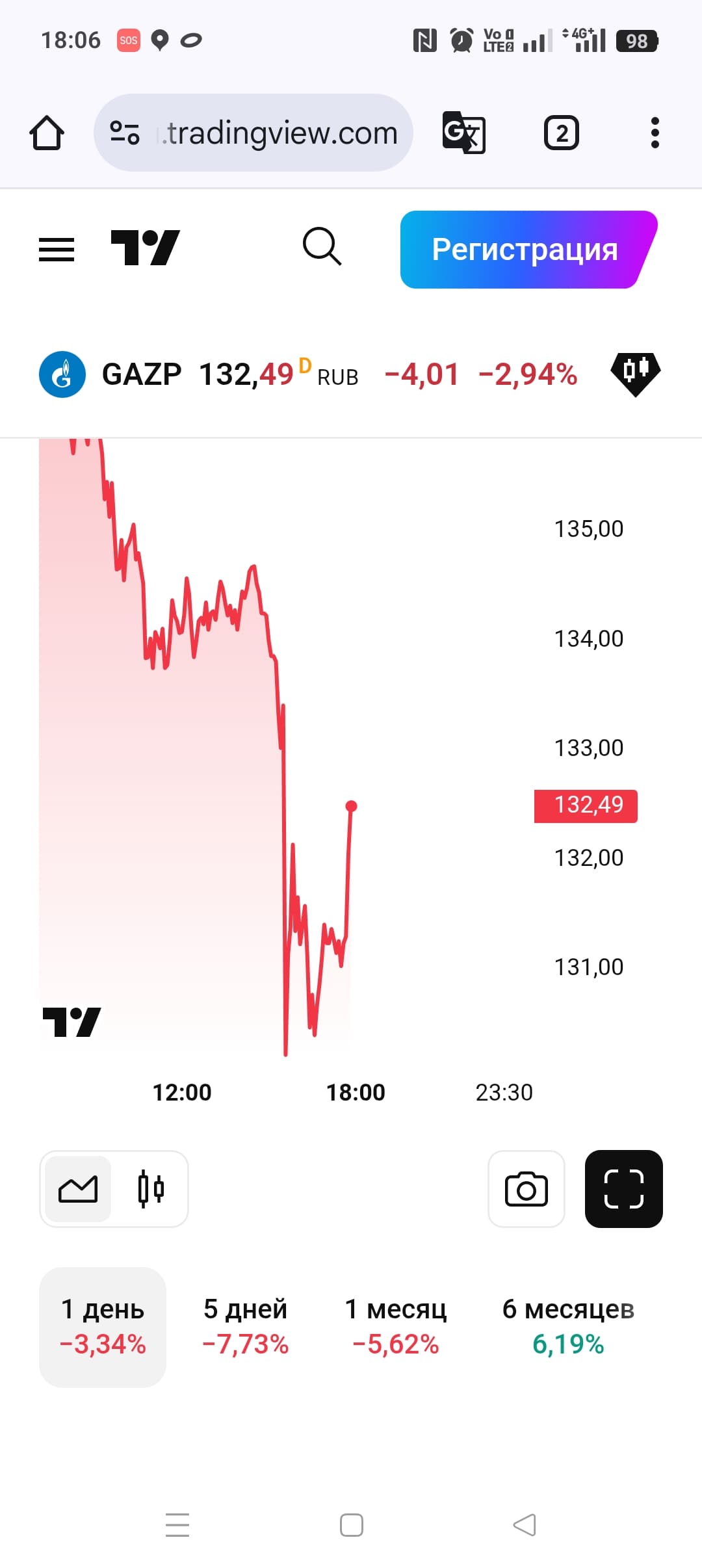Select the 5 дней range
This screenshot has width=702, height=1568.
245,1326
